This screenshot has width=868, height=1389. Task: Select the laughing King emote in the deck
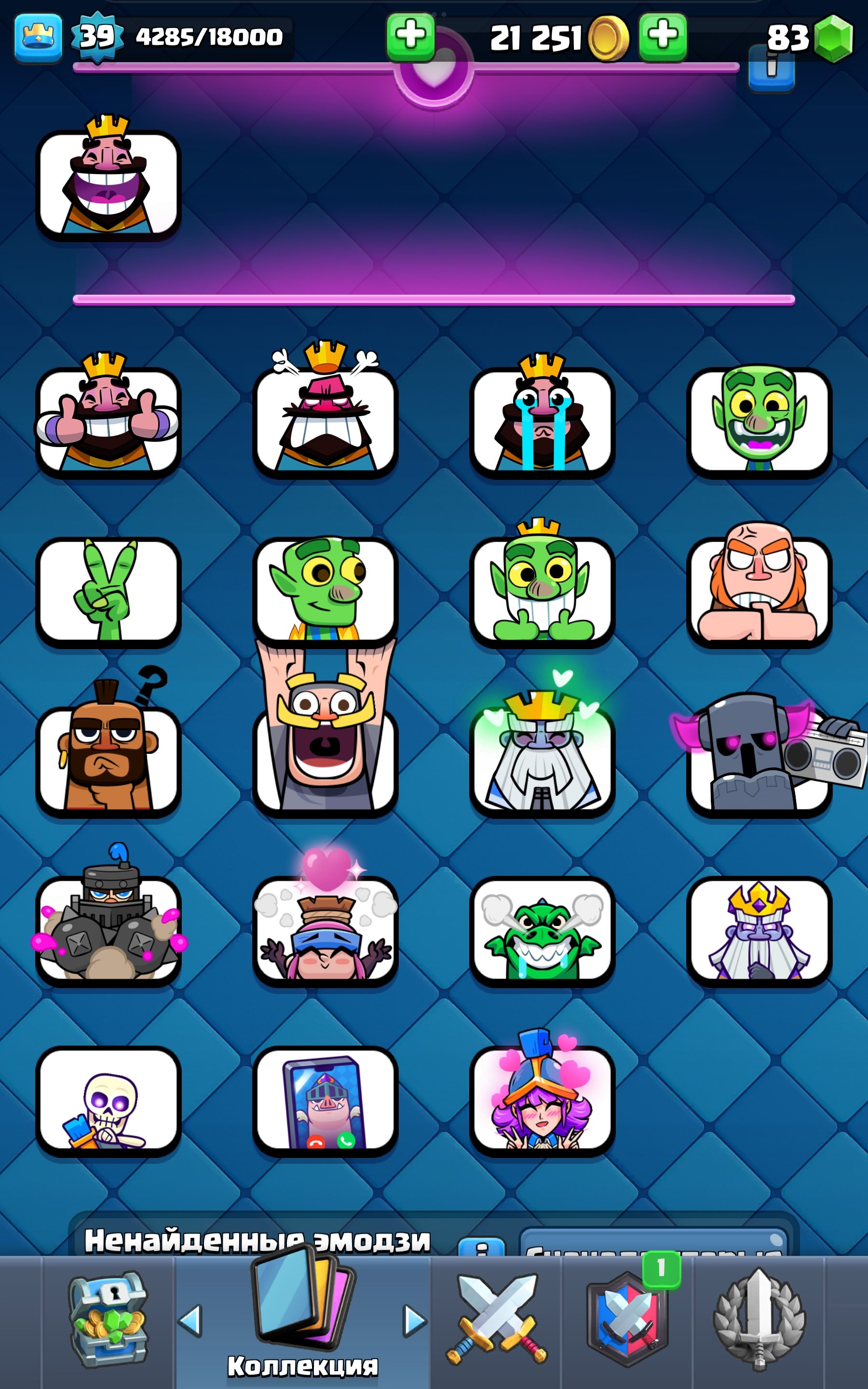tap(108, 184)
